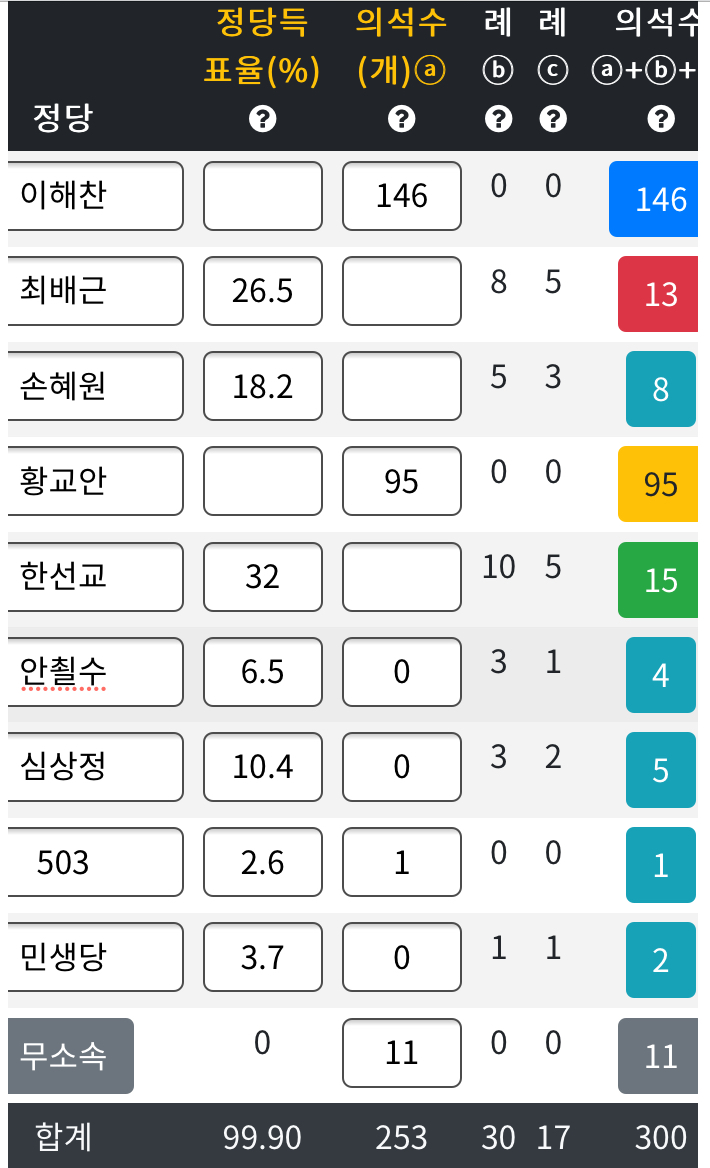710x1168 pixels.
Task: Open help icon under 정당득표율(%) header
Action: (262, 118)
